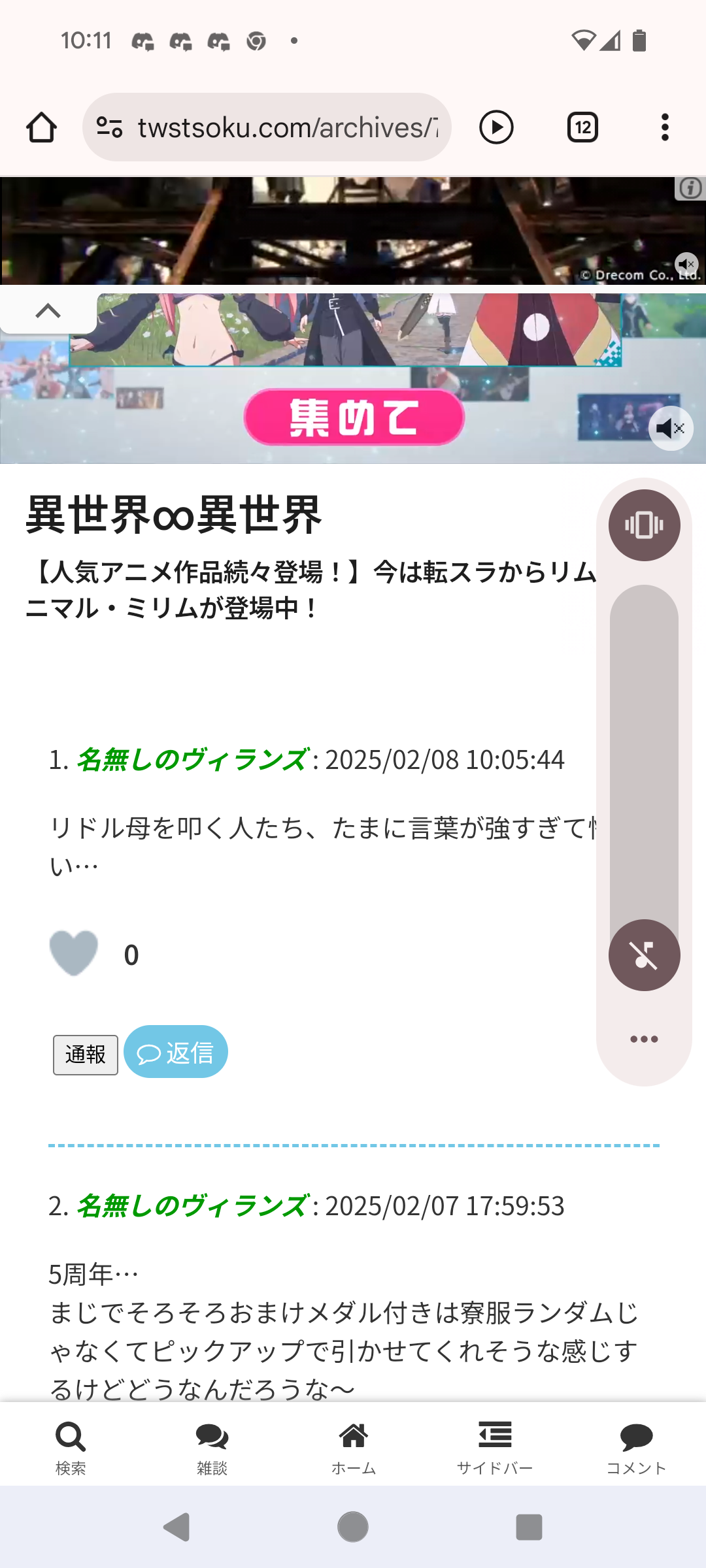
Task: Tap the twstsoku.com address bar
Action: pyautogui.click(x=267, y=127)
